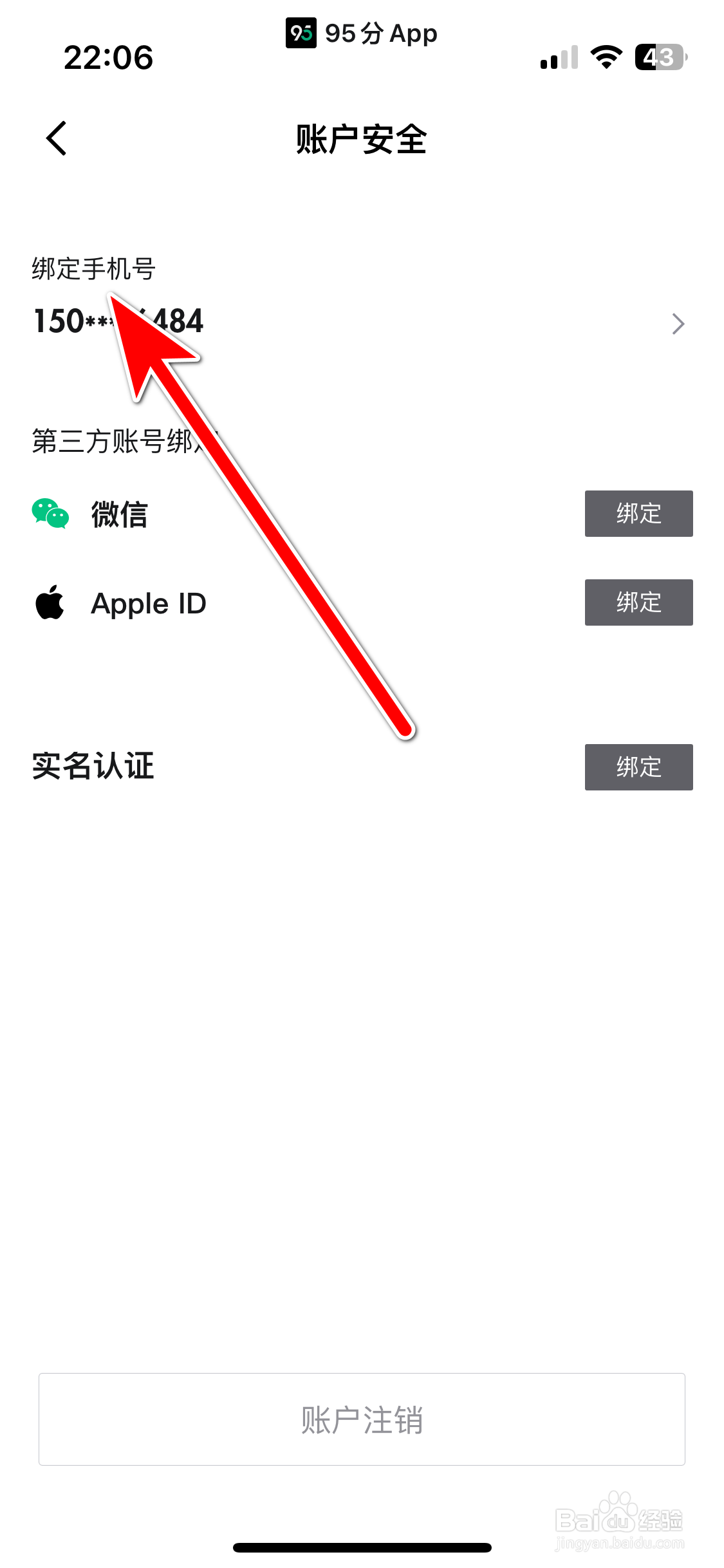724x1568 pixels.
Task: Bind the Apple ID via 绑定 button
Action: tap(638, 603)
